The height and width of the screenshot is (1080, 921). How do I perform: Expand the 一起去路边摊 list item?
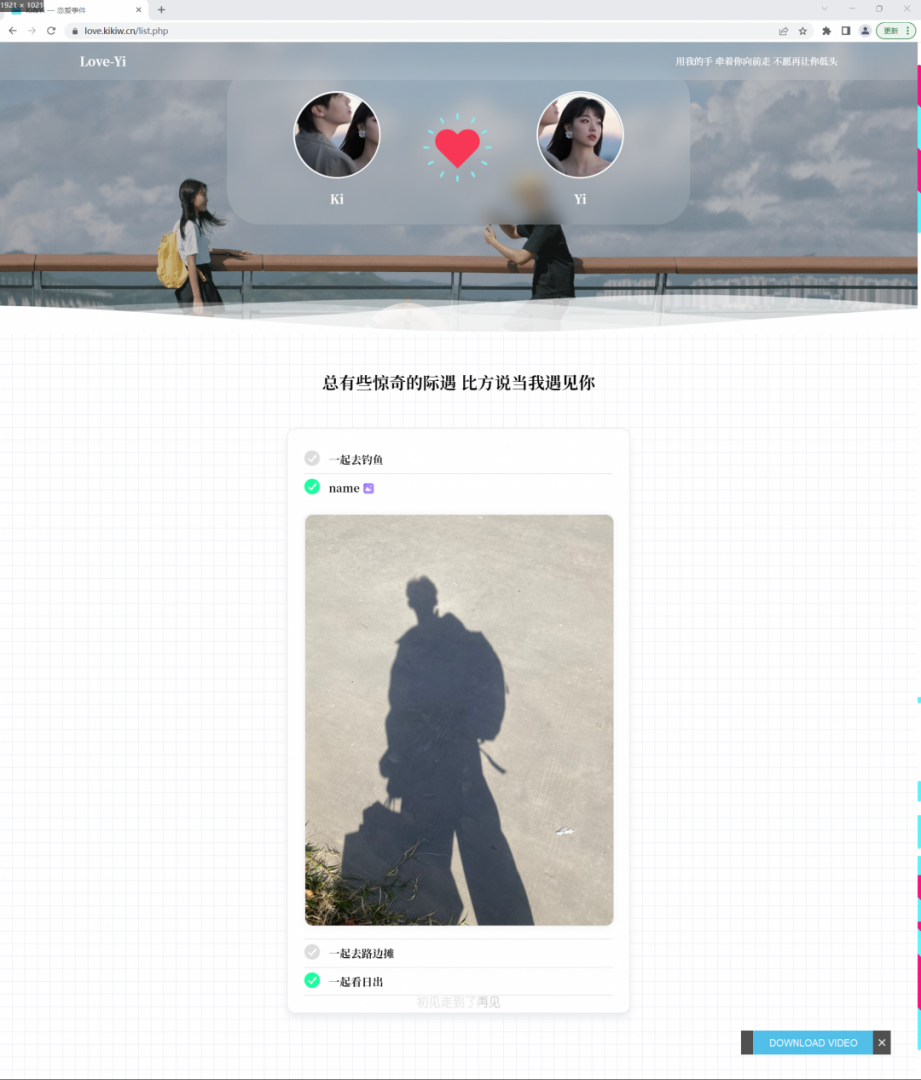click(x=361, y=953)
